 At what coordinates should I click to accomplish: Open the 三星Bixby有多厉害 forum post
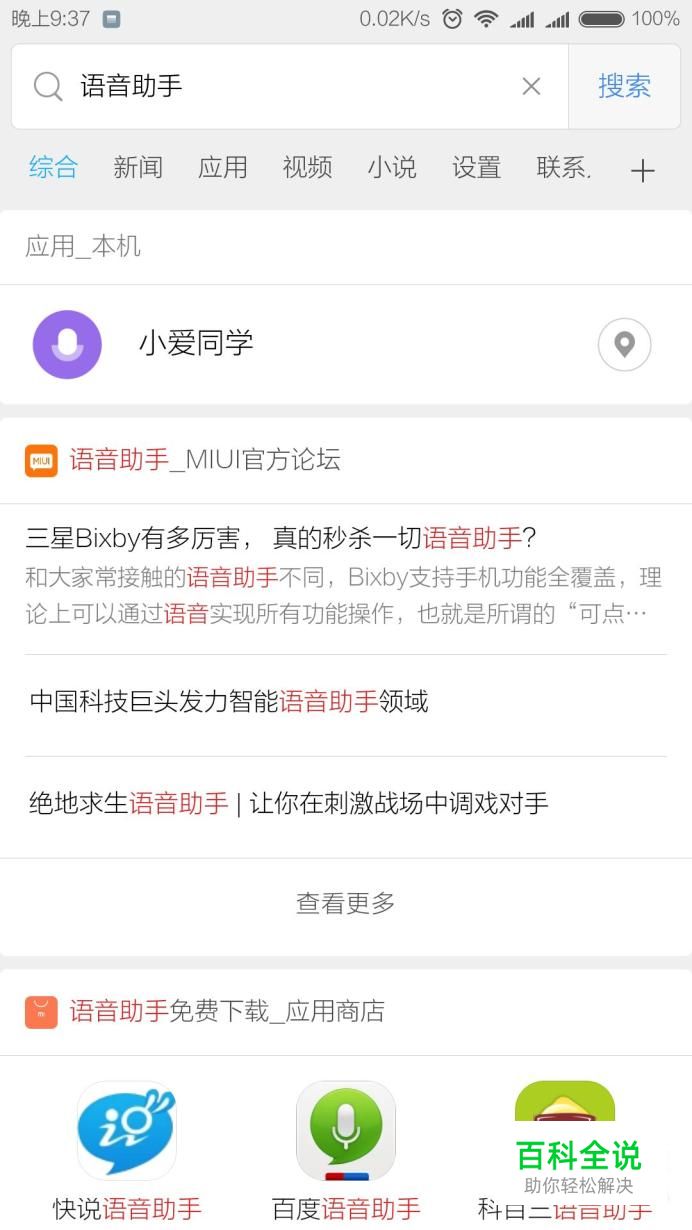point(346,576)
